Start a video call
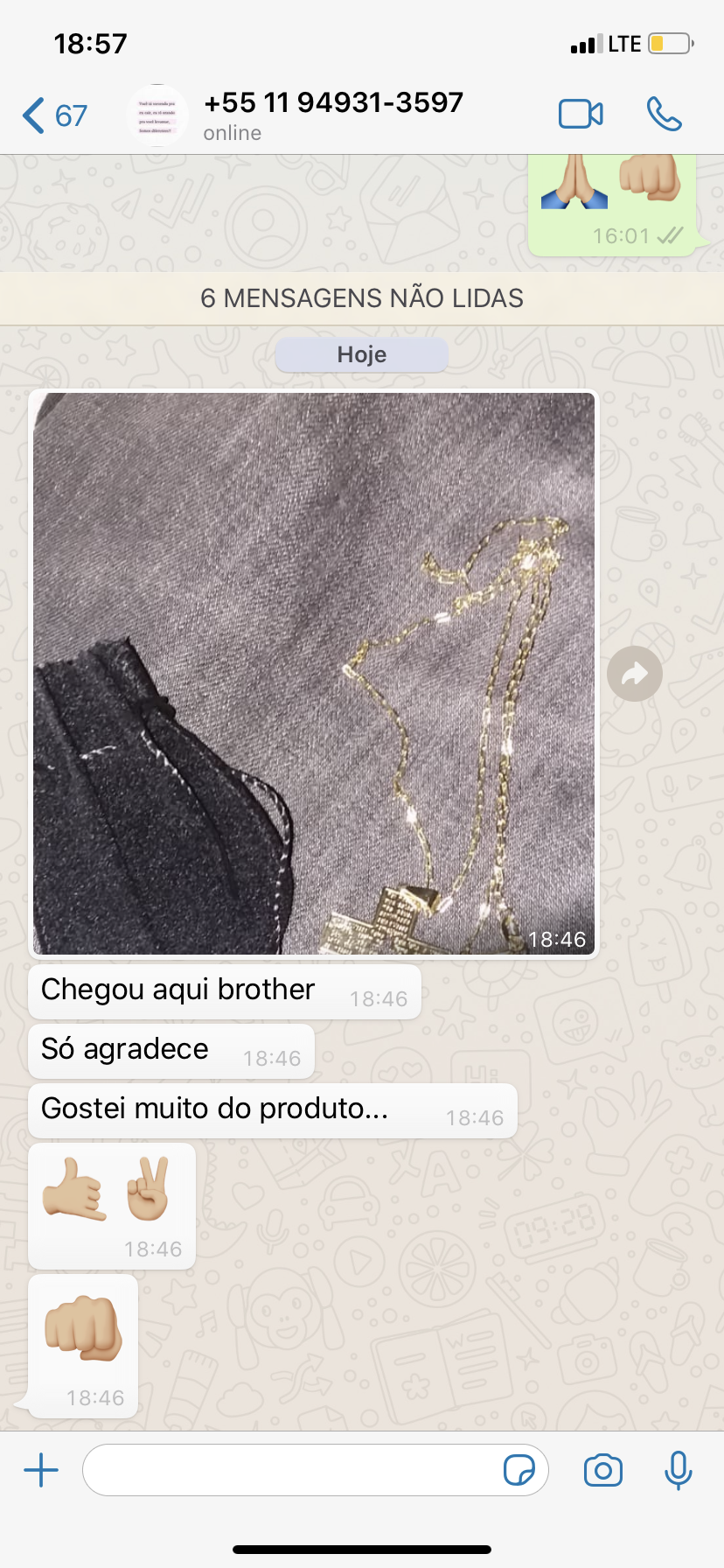 (581, 115)
